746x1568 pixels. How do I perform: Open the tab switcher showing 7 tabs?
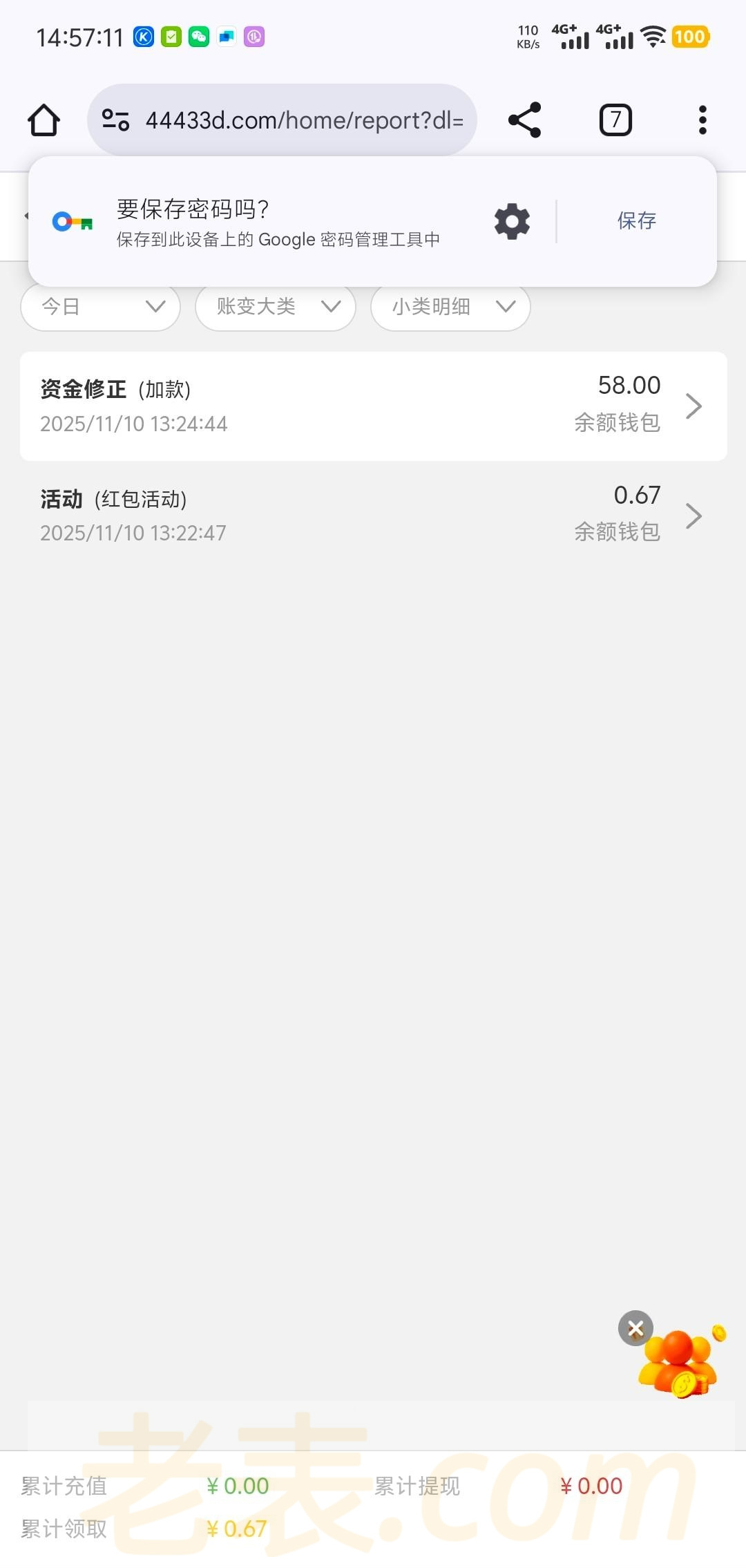pos(615,120)
